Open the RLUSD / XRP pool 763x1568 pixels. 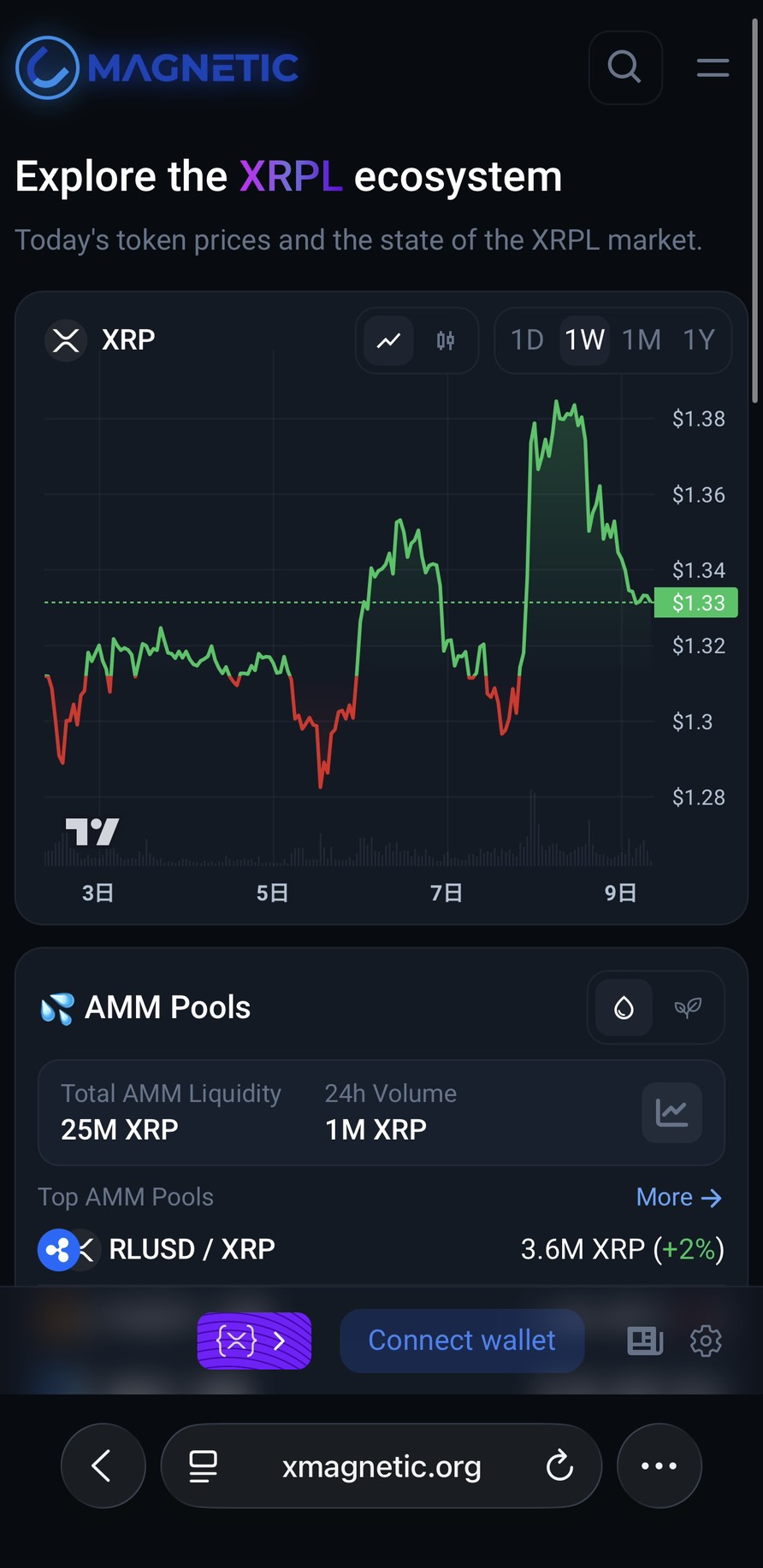pyautogui.click(x=192, y=1249)
